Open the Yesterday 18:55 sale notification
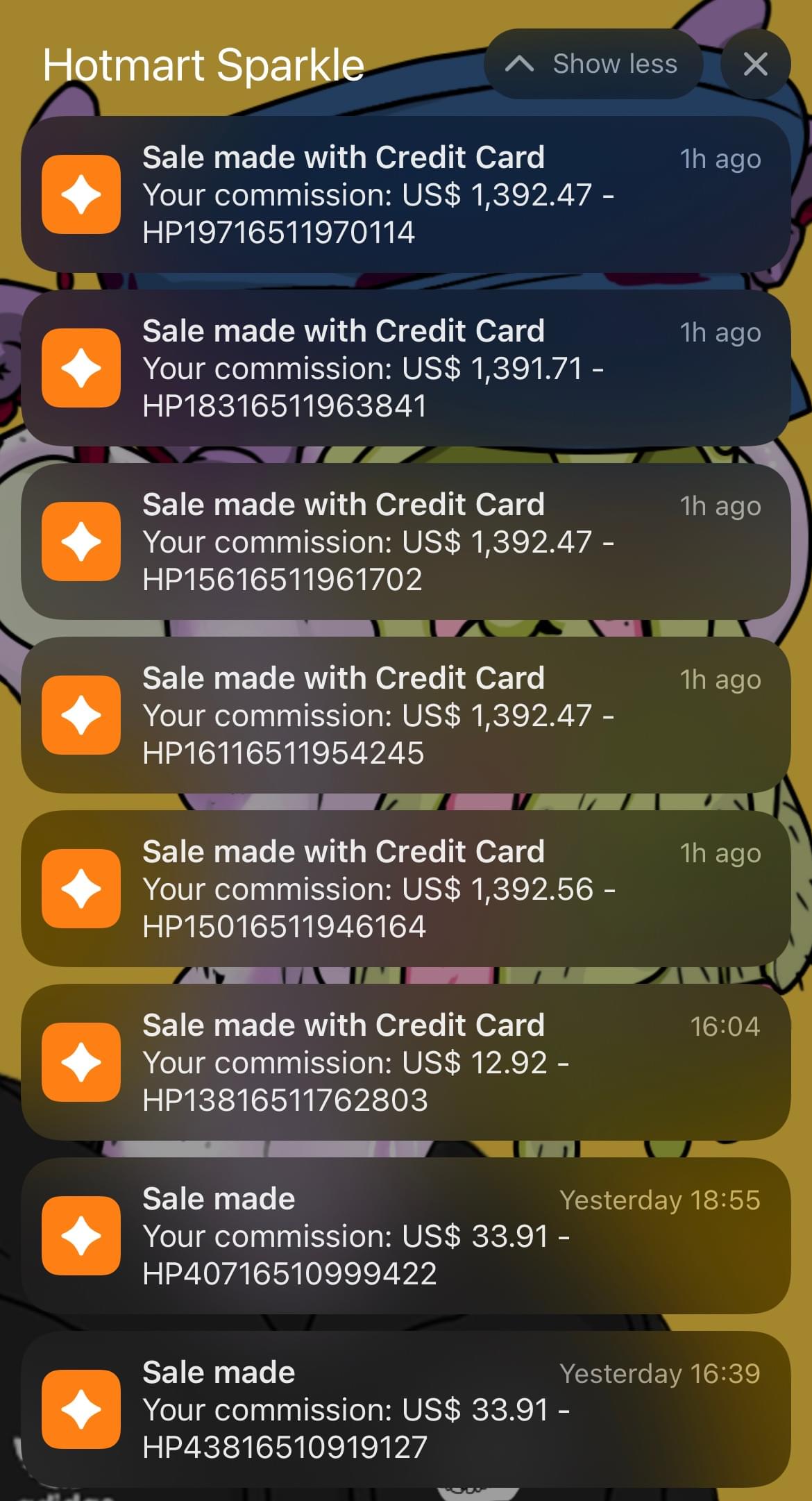Screen dimensions: 812x1501 coord(406,1236)
